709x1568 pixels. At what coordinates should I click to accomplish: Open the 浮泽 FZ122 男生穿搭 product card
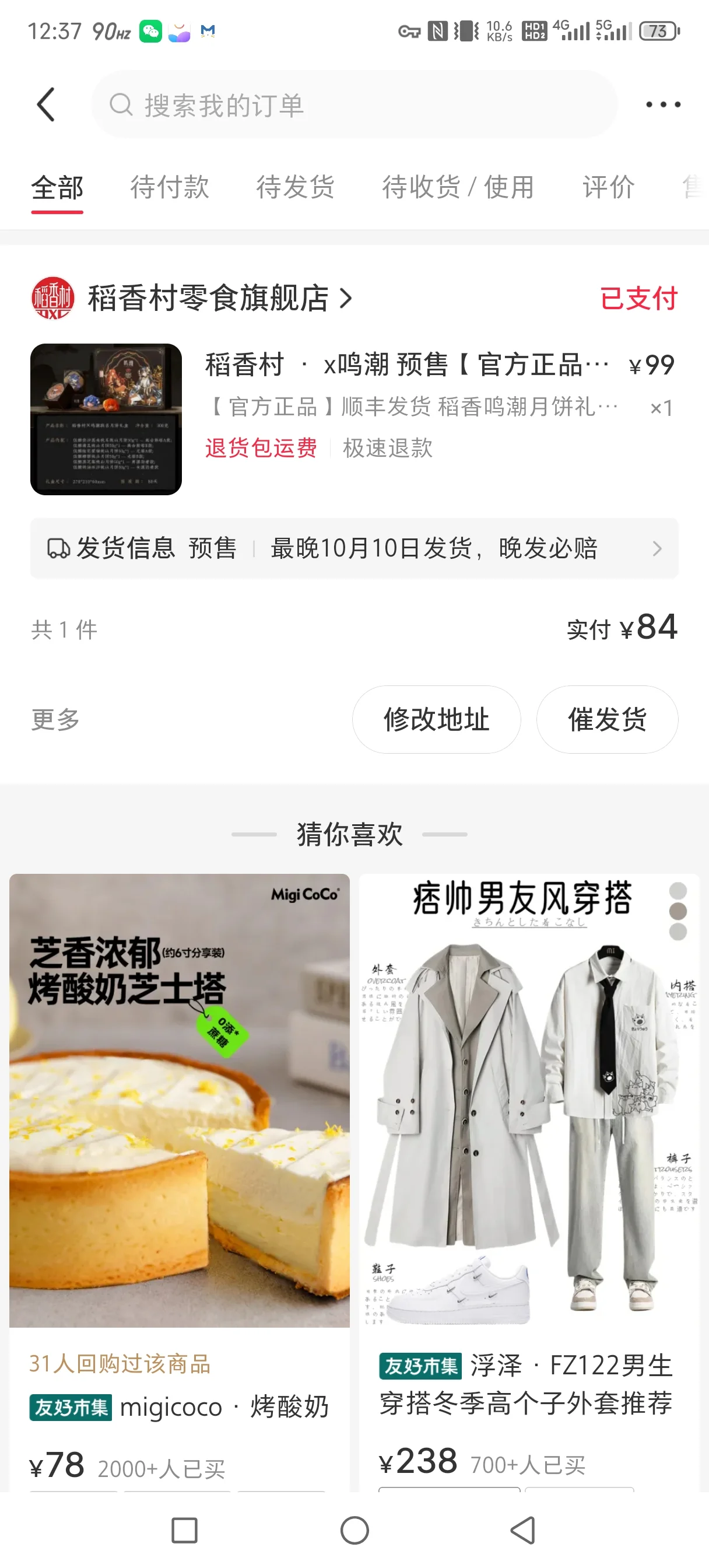tap(529, 1181)
